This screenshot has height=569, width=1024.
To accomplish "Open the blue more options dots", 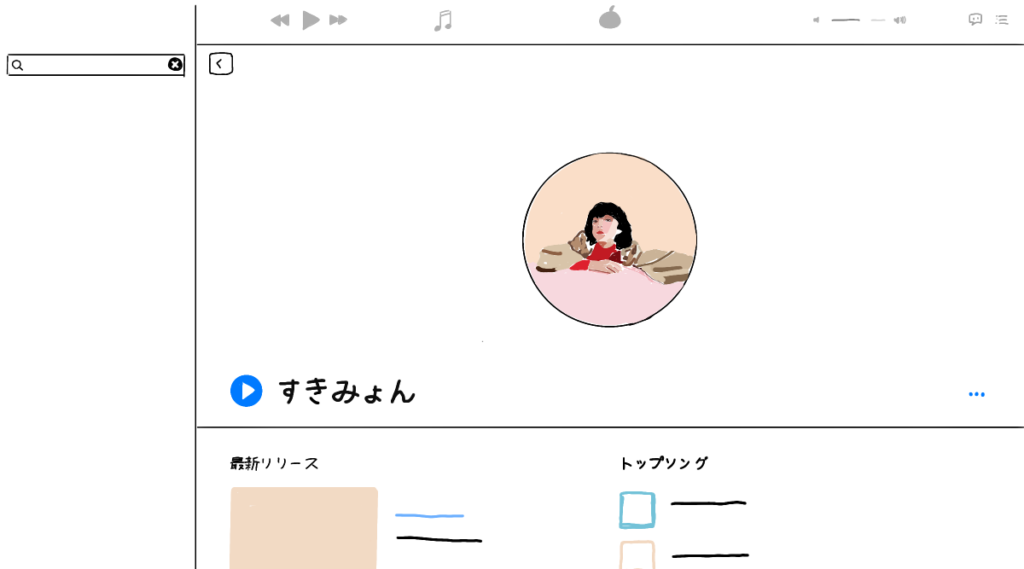I will [976, 394].
